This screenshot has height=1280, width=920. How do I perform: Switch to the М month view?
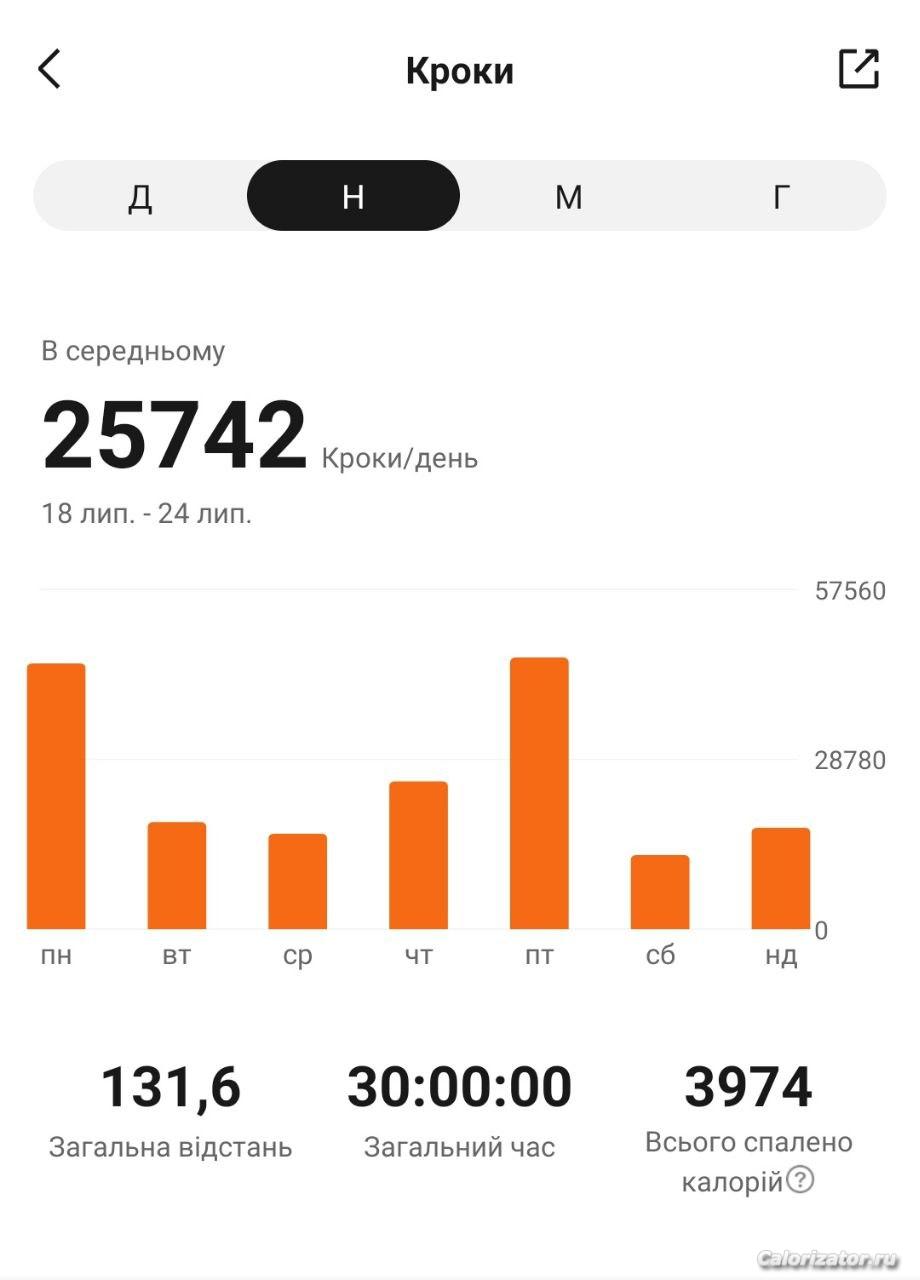pyautogui.click(x=568, y=197)
